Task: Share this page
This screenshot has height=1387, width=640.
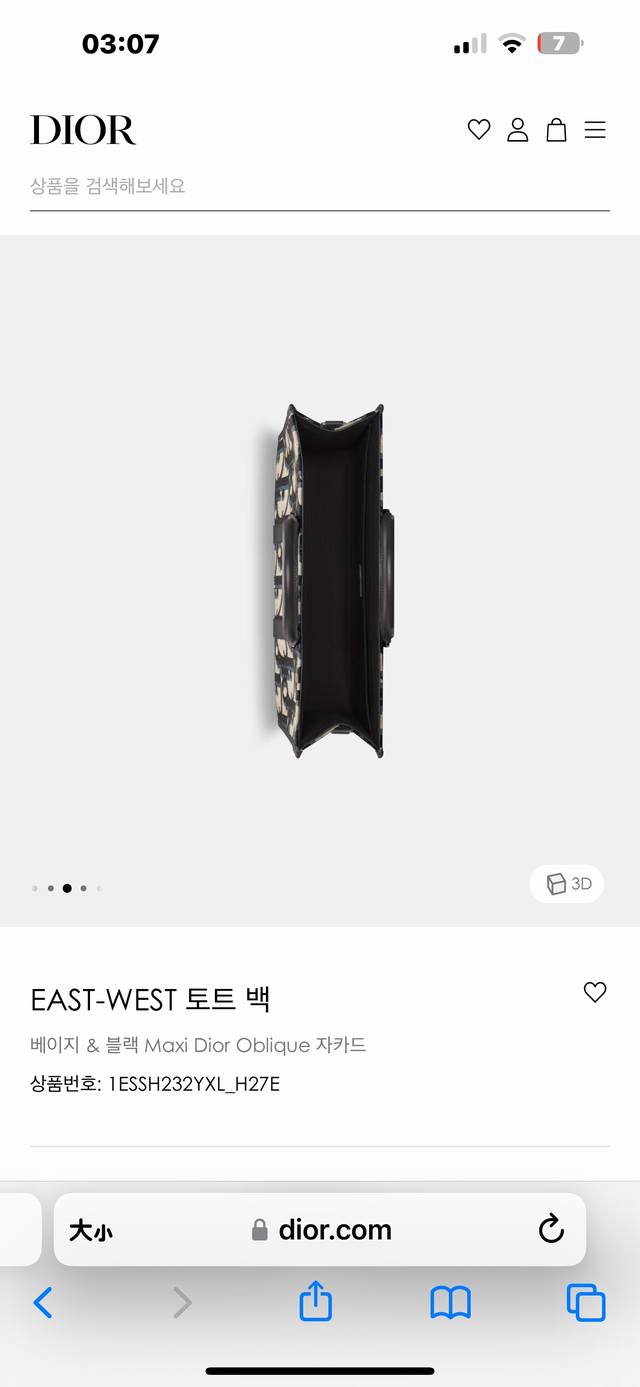Action: [x=316, y=1301]
